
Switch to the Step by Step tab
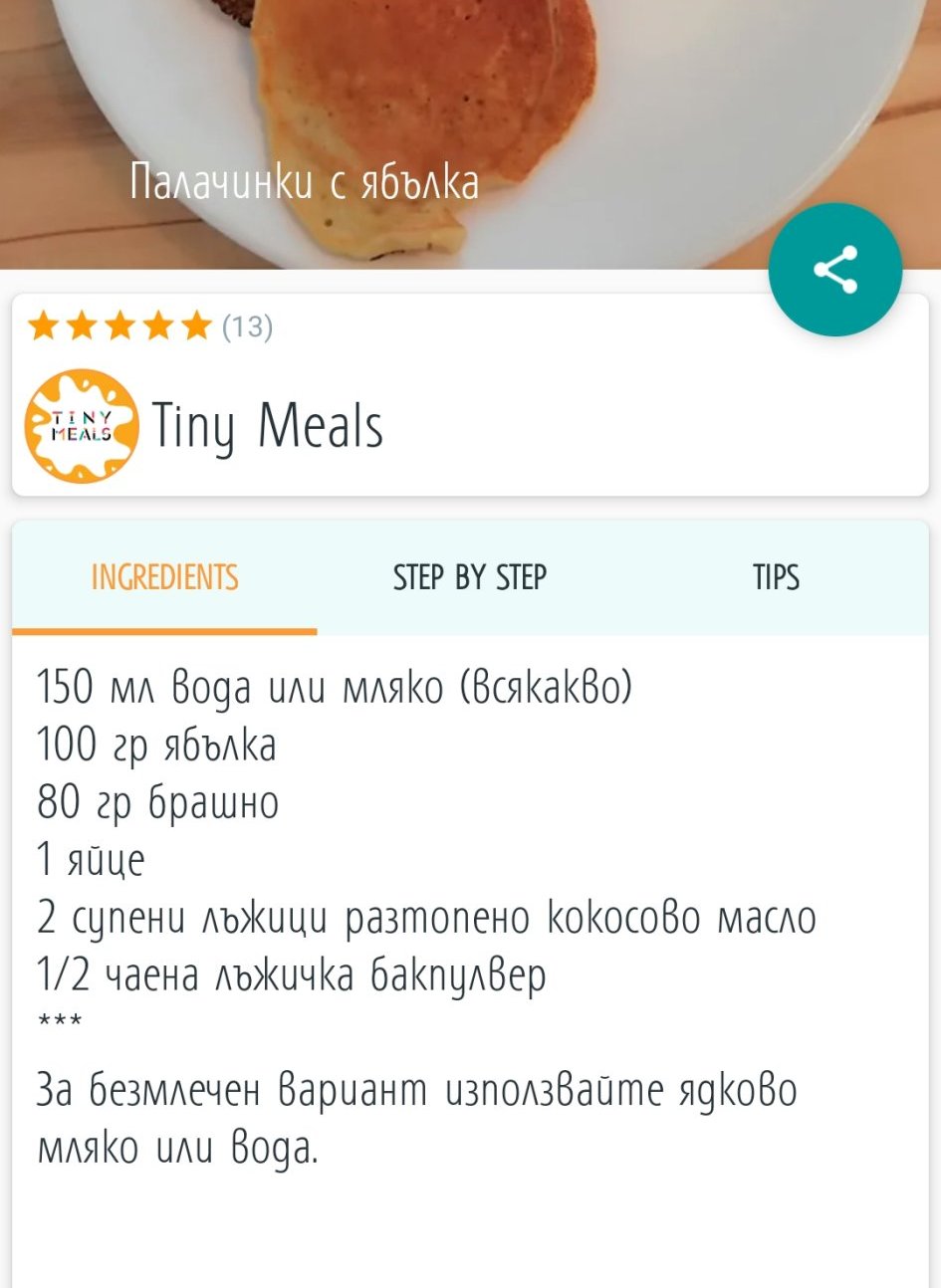coord(469,577)
